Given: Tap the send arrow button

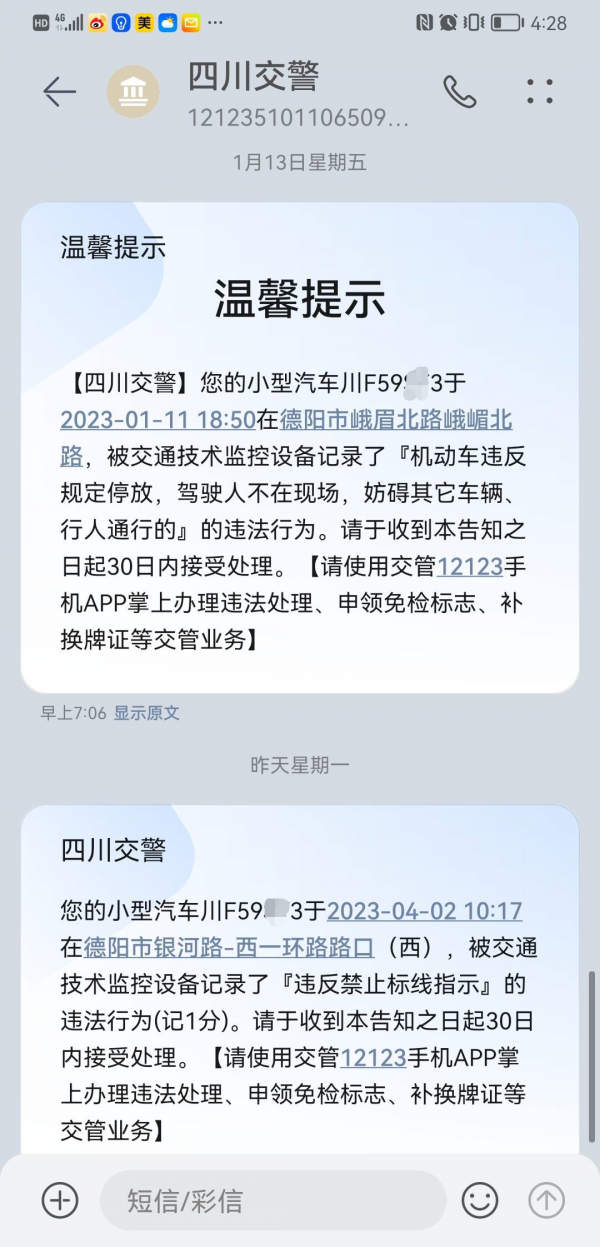Looking at the screenshot, I should click(x=546, y=1200).
